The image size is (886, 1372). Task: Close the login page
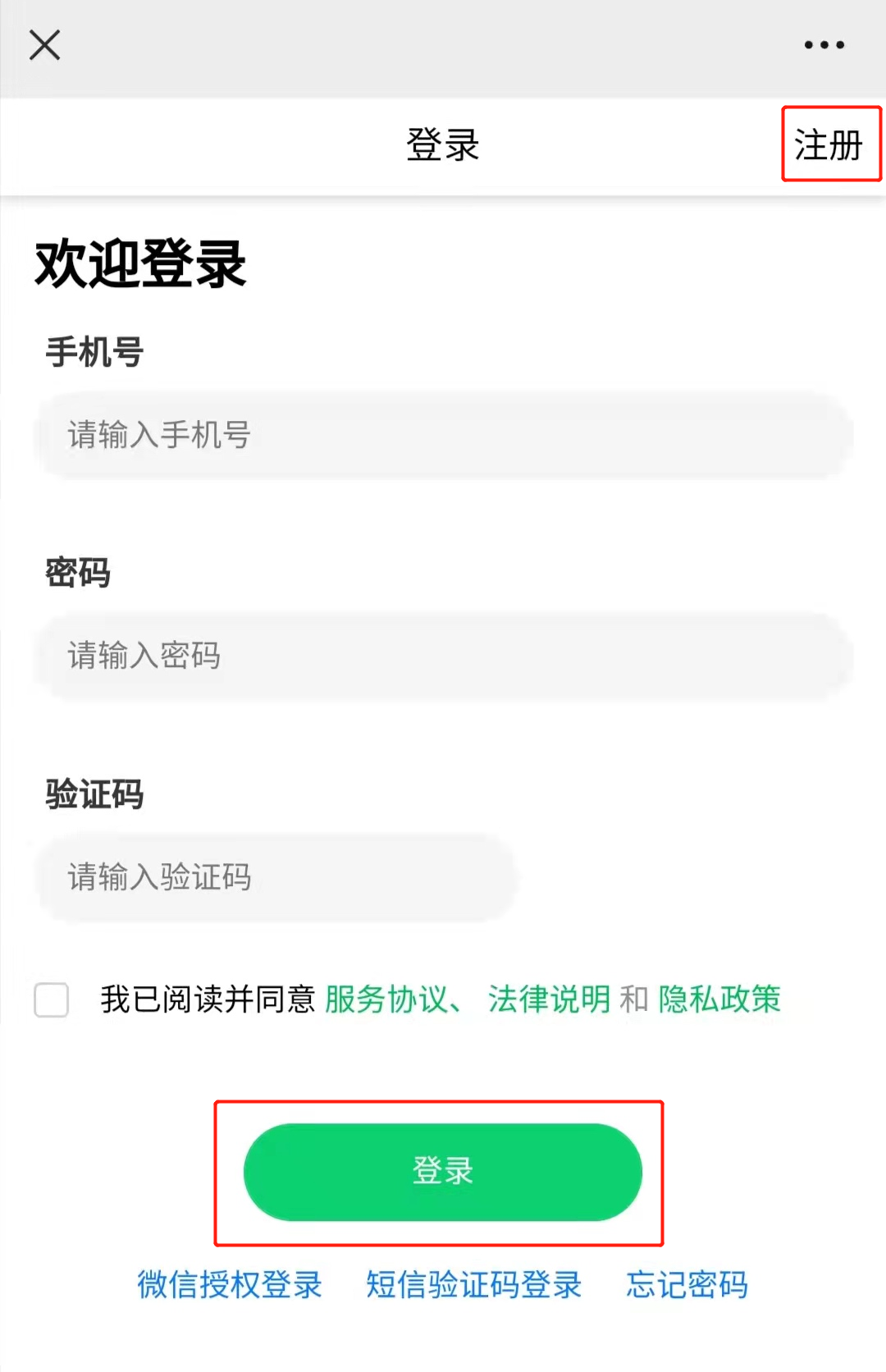[x=45, y=45]
